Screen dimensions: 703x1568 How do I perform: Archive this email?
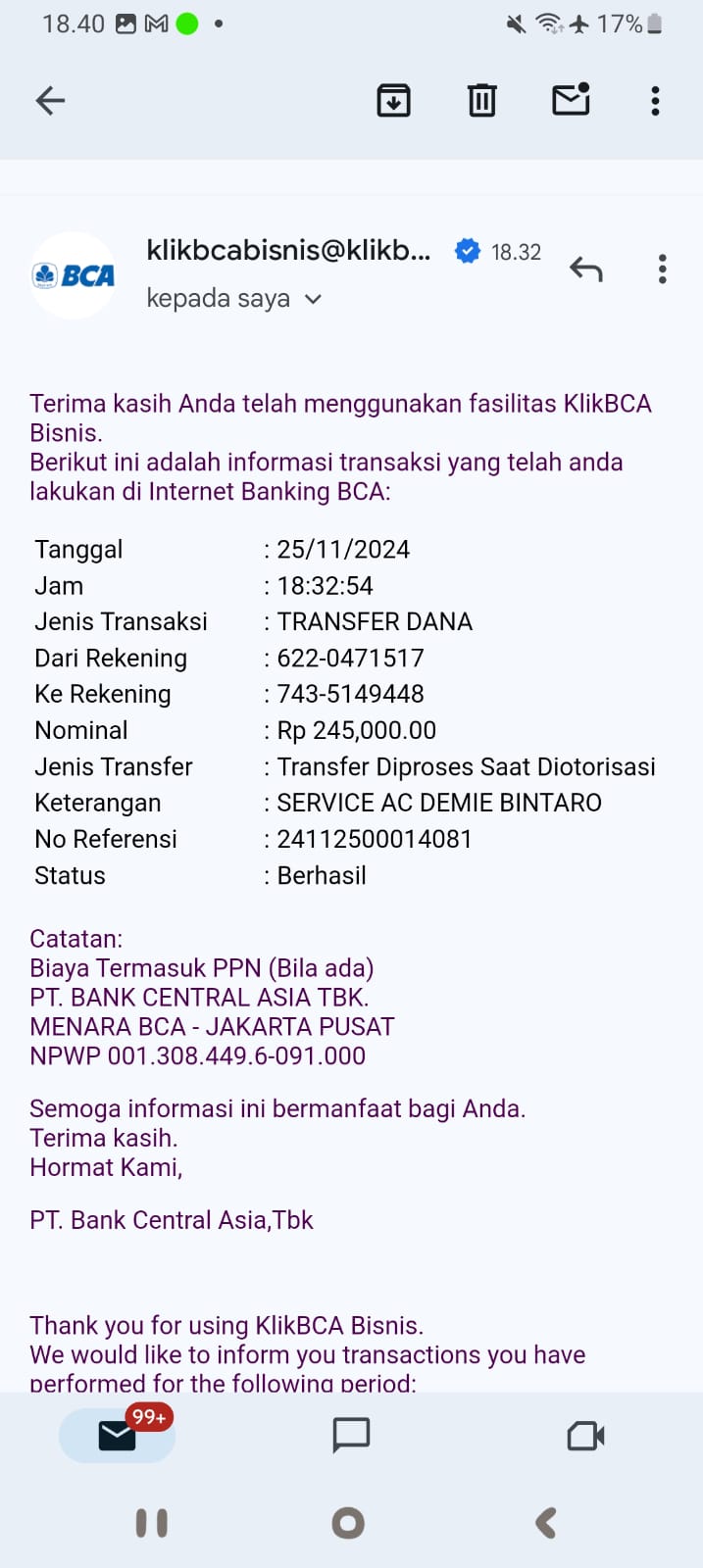click(393, 100)
